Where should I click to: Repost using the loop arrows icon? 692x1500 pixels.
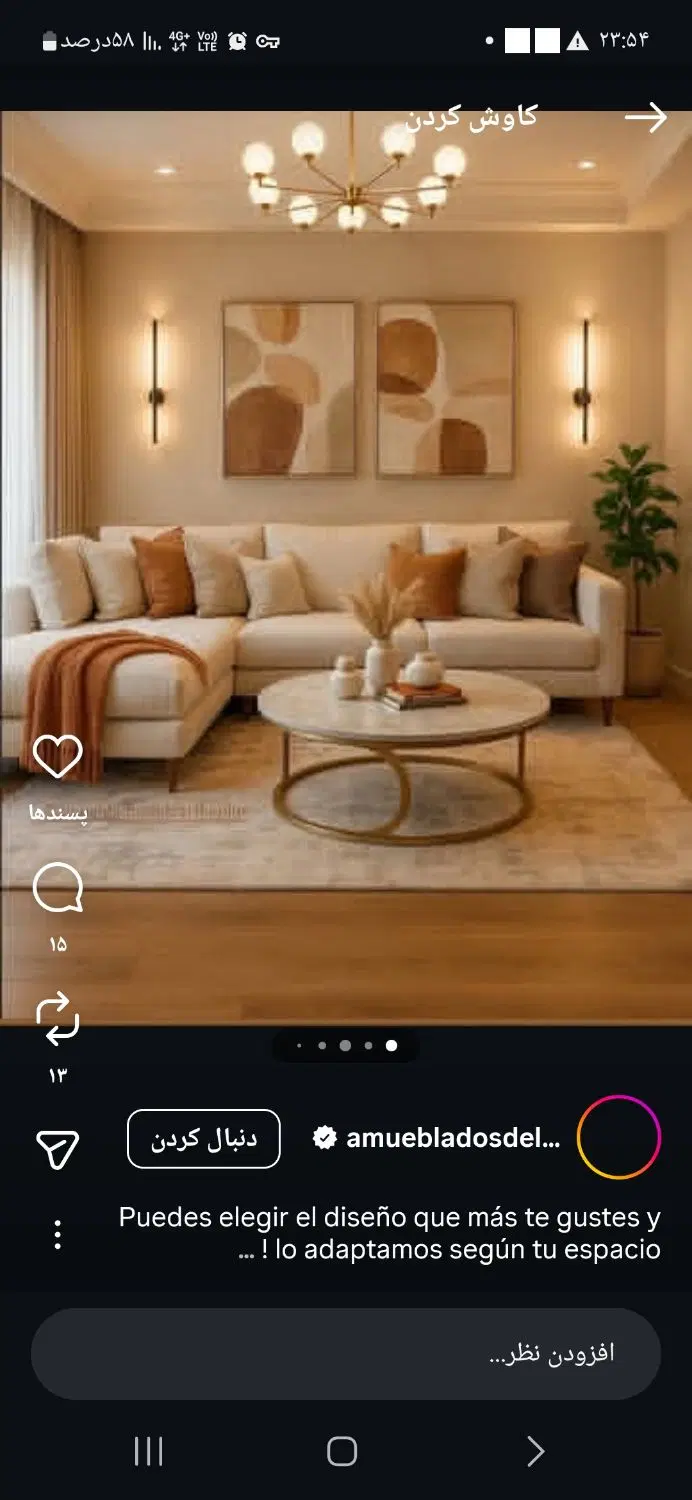[x=57, y=1018]
